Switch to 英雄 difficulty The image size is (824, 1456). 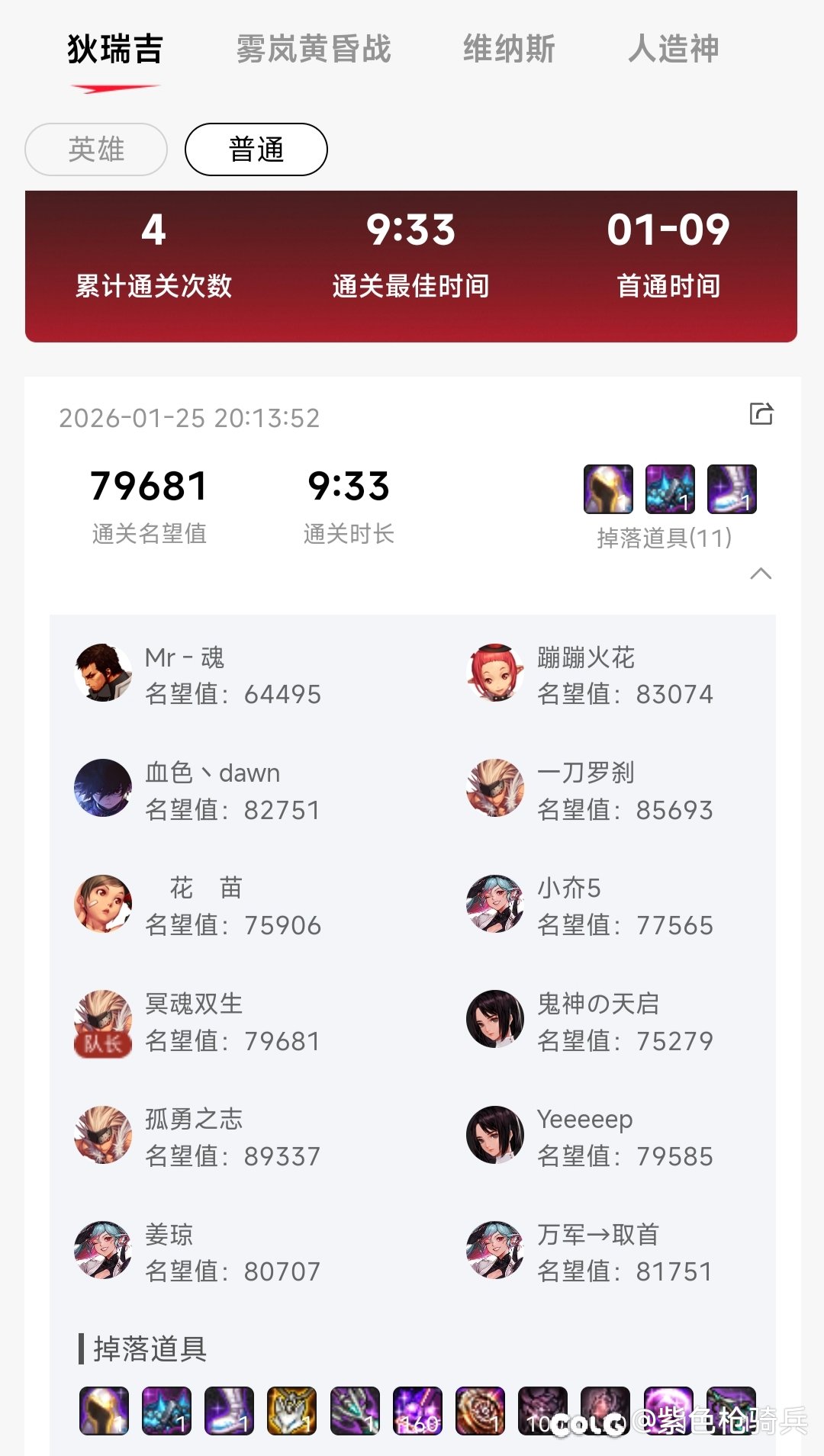coord(96,149)
